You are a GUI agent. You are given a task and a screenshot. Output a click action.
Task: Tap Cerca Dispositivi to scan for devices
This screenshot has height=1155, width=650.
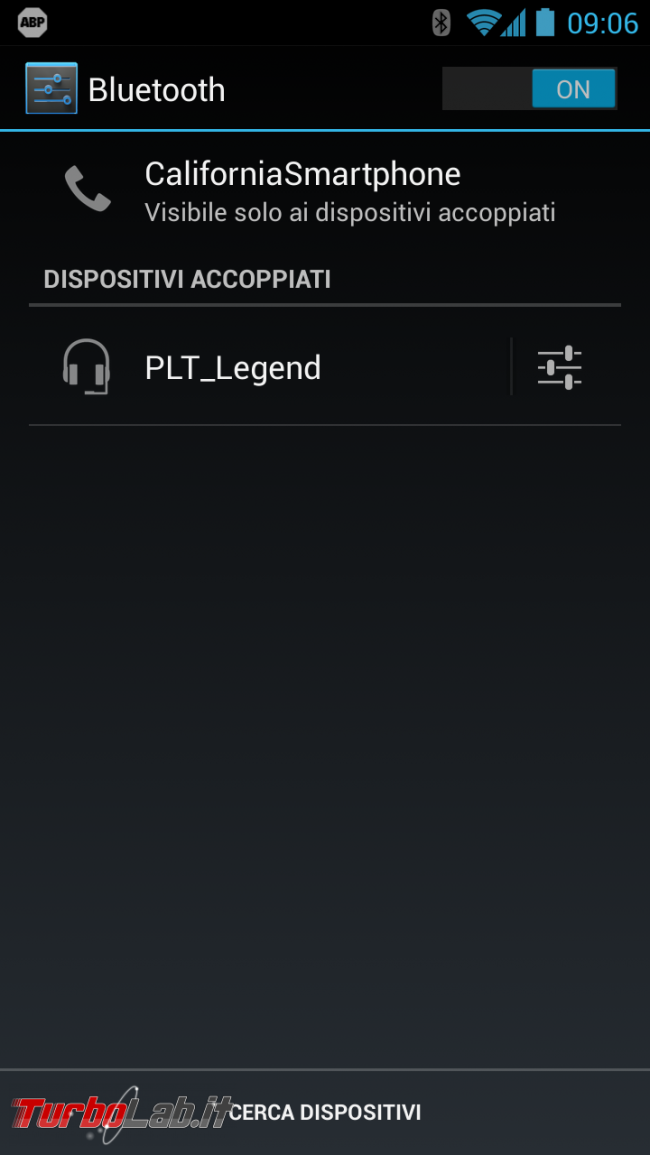click(325, 1112)
